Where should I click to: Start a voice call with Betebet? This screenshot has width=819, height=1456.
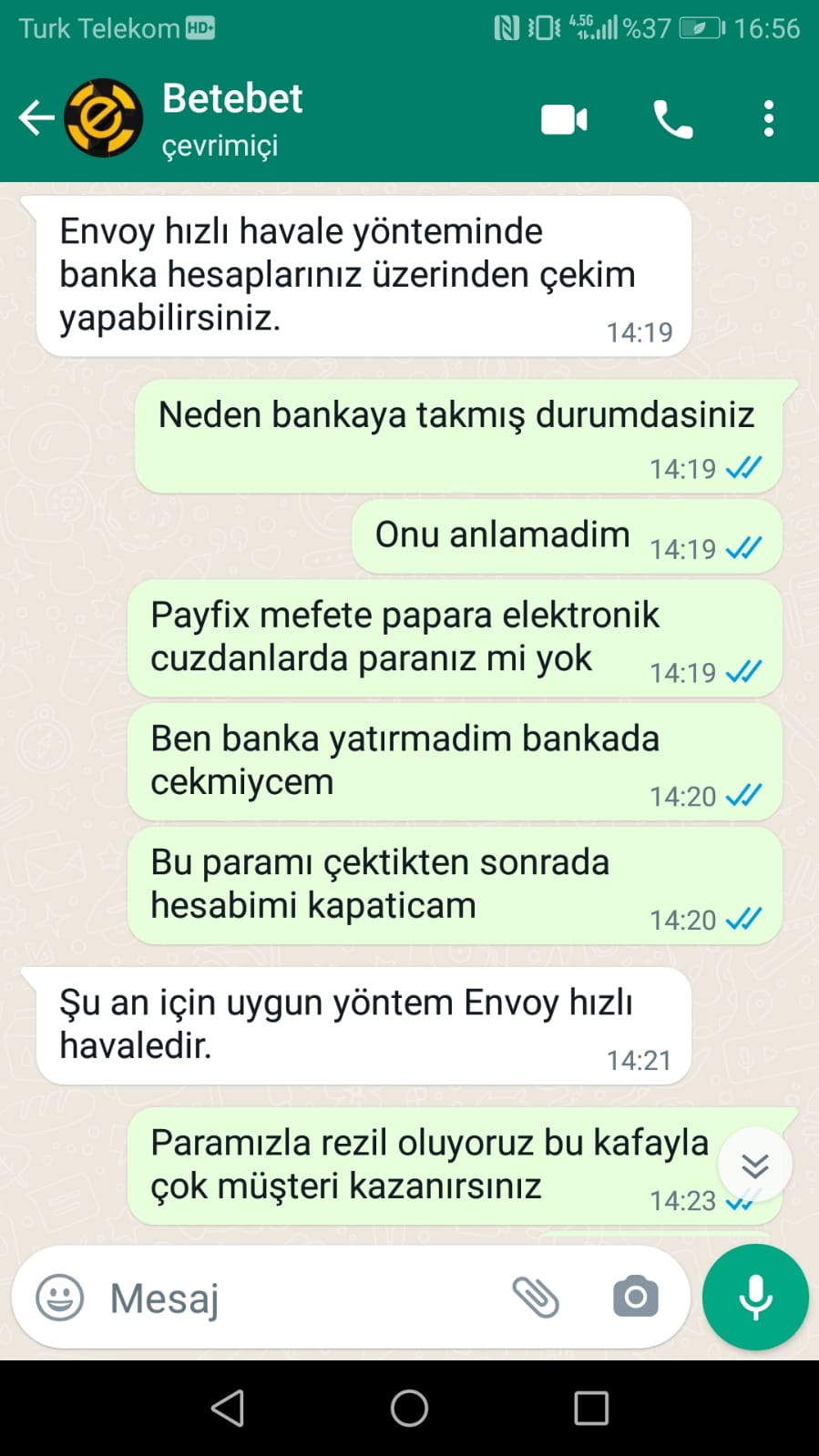pos(672,119)
